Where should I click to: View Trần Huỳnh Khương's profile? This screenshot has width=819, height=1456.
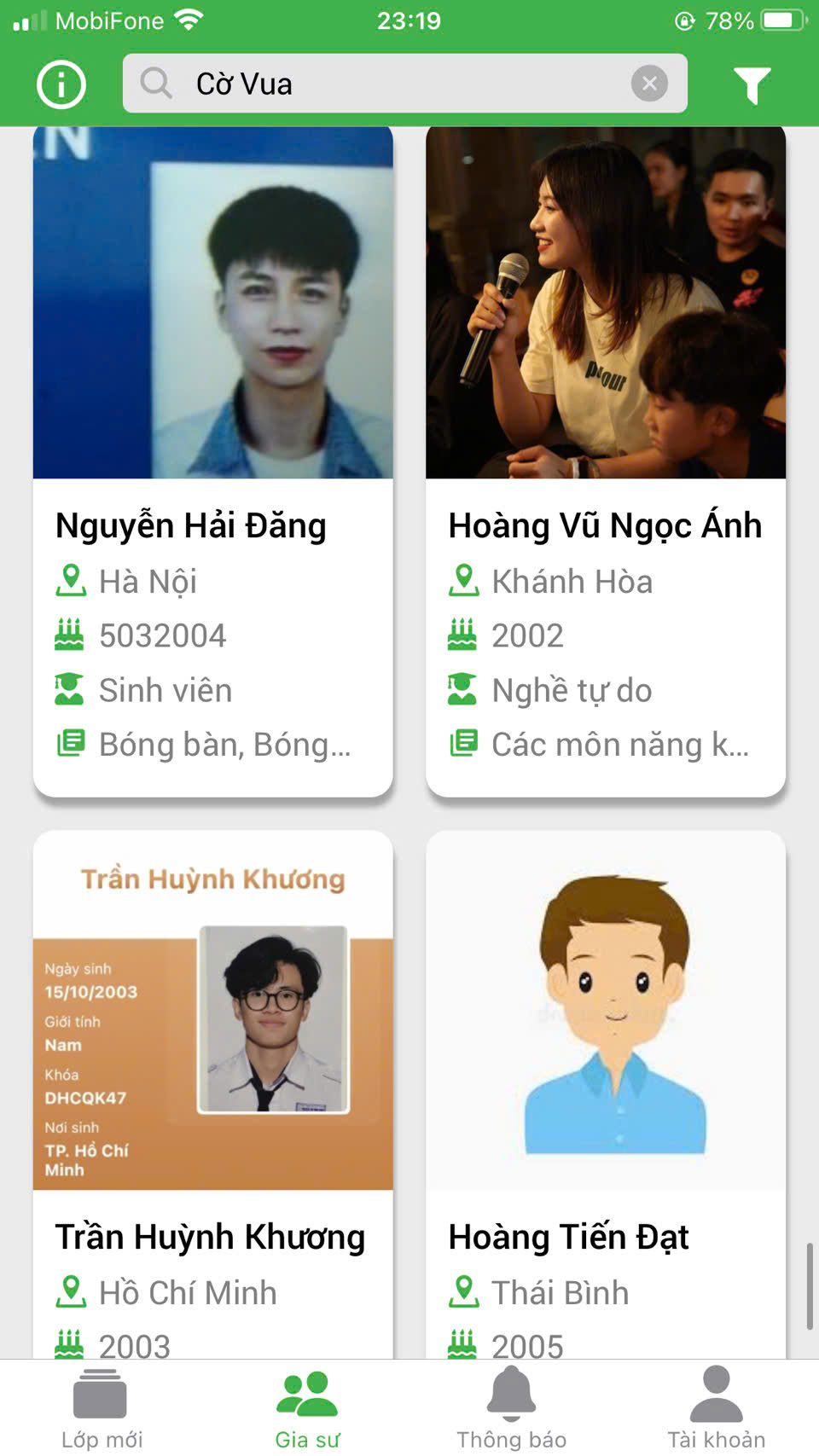pyautogui.click(x=212, y=1092)
